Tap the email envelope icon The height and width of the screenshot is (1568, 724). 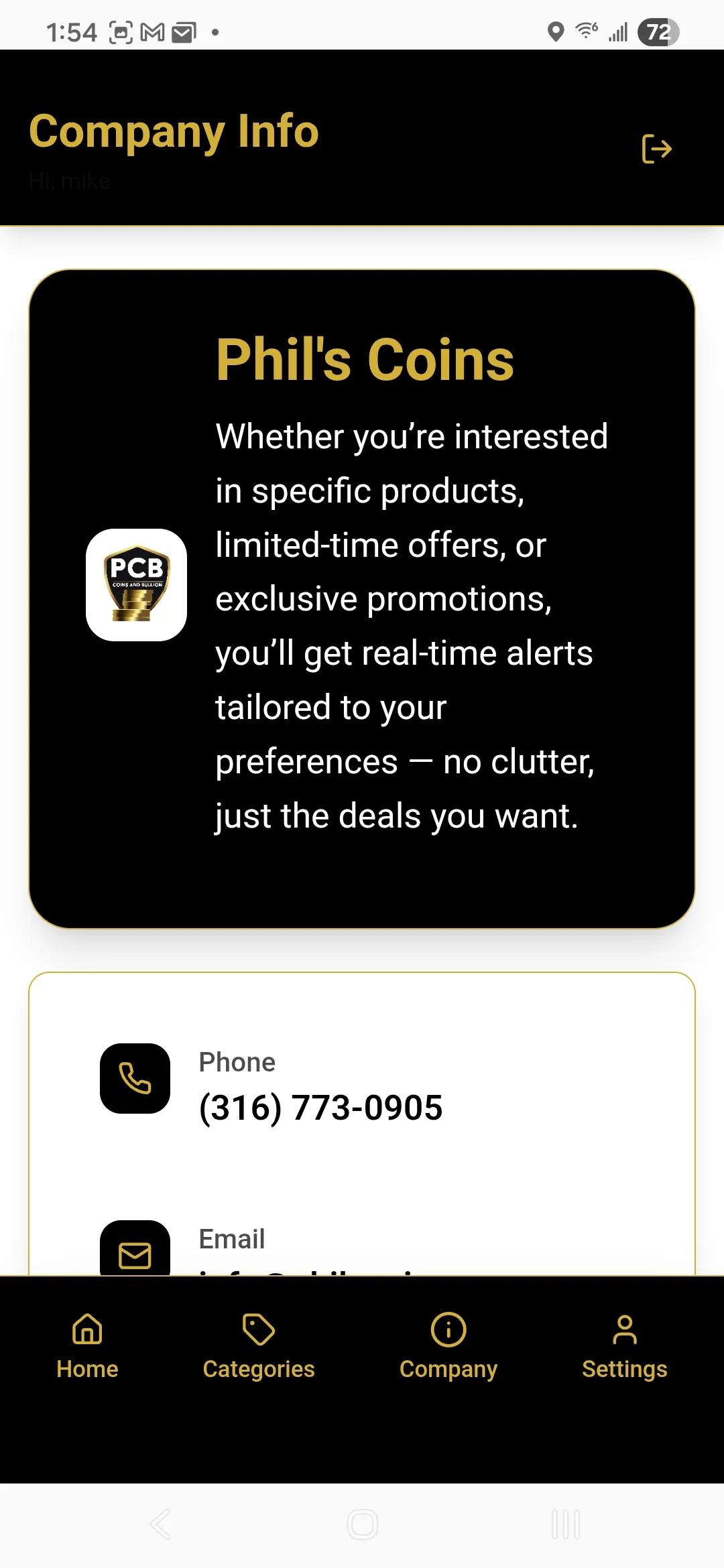click(x=135, y=1256)
